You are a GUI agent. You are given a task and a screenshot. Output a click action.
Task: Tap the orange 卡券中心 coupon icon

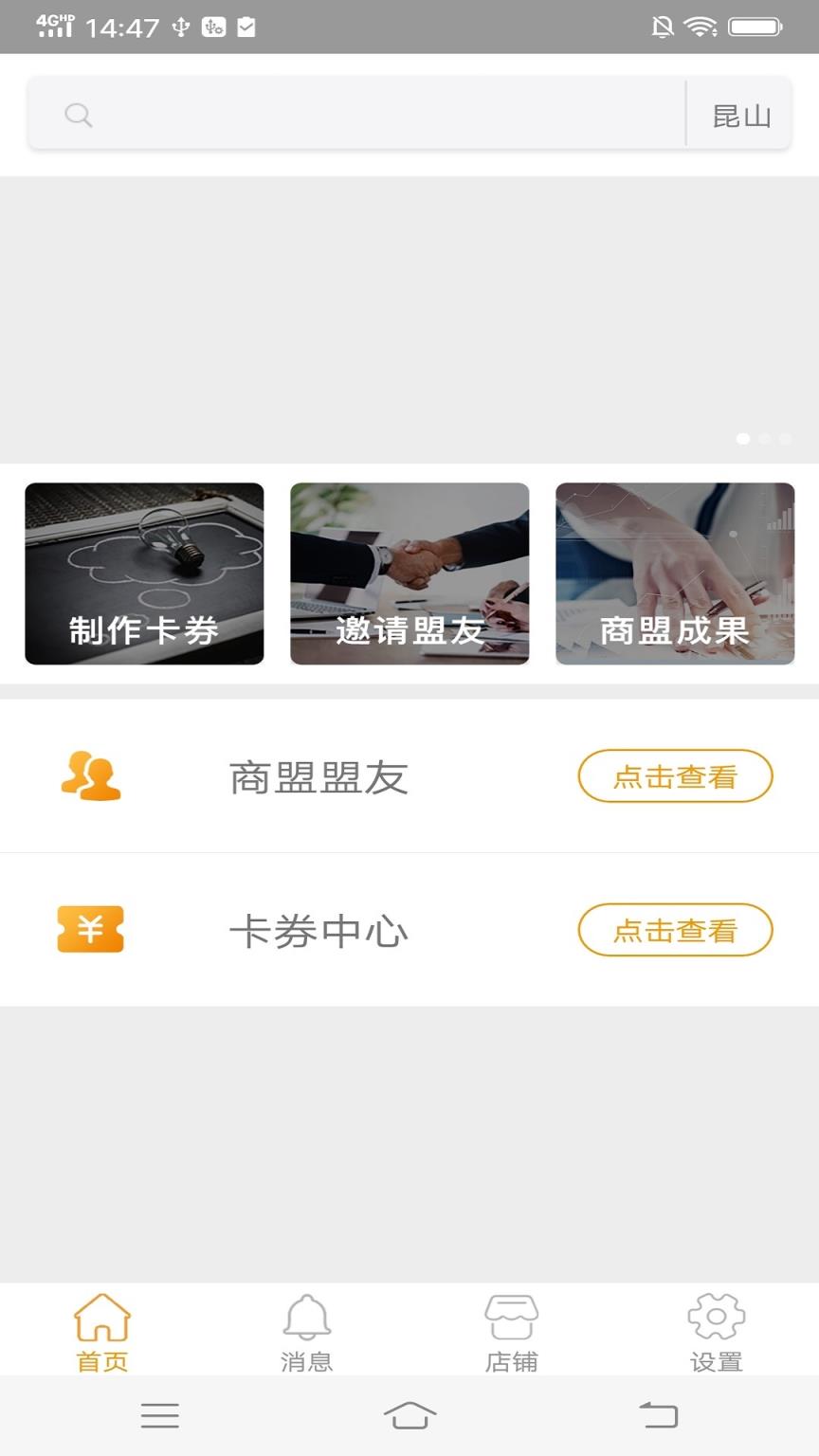[x=90, y=930]
